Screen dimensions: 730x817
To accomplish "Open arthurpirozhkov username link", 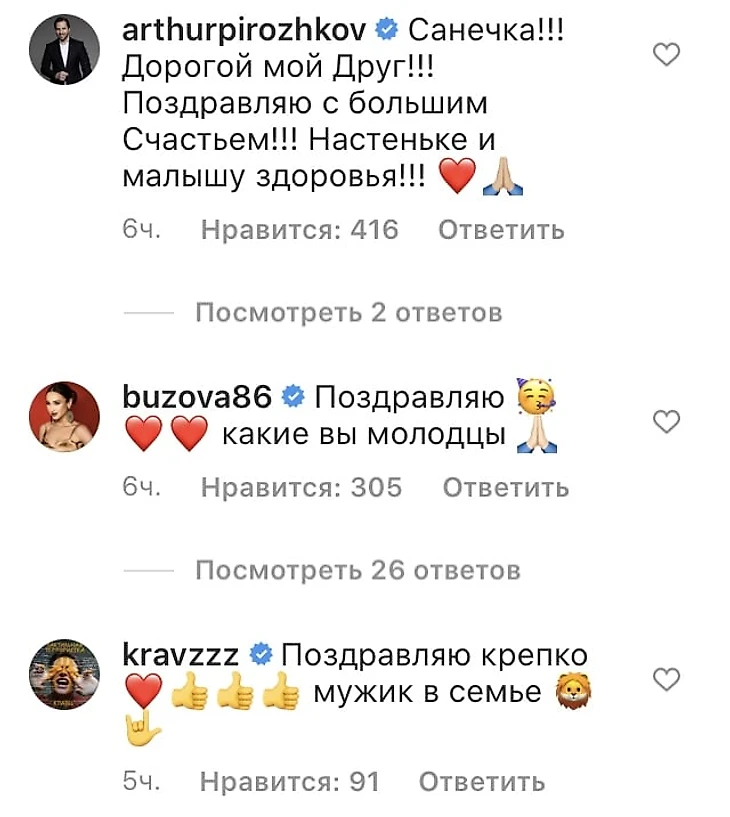I will tap(245, 31).
